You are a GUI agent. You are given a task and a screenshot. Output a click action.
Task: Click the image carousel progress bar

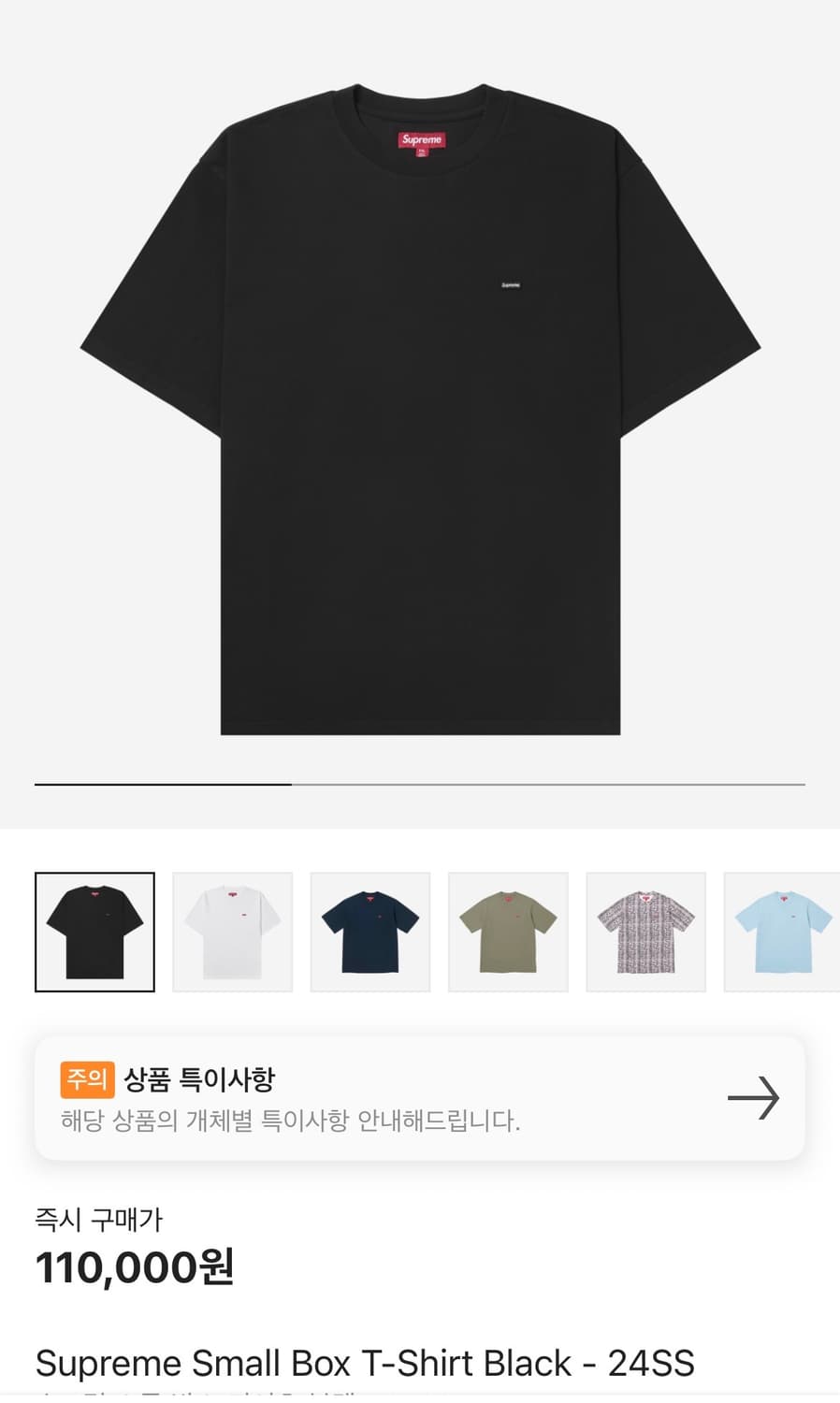tap(420, 784)
